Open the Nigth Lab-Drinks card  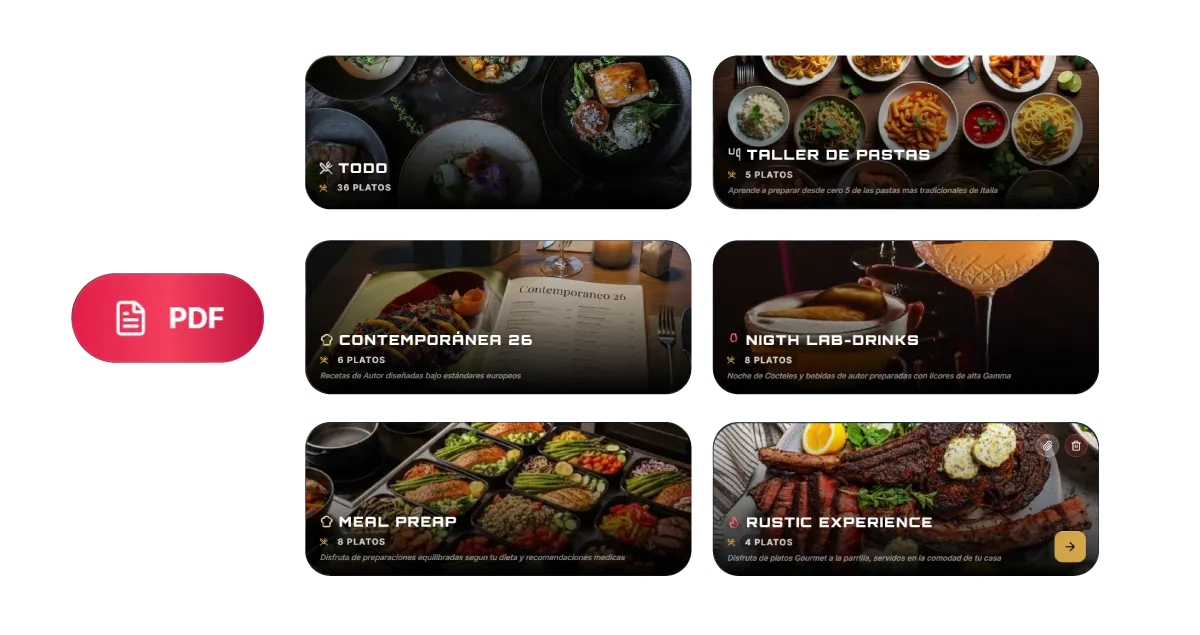(x=905, y=317)
